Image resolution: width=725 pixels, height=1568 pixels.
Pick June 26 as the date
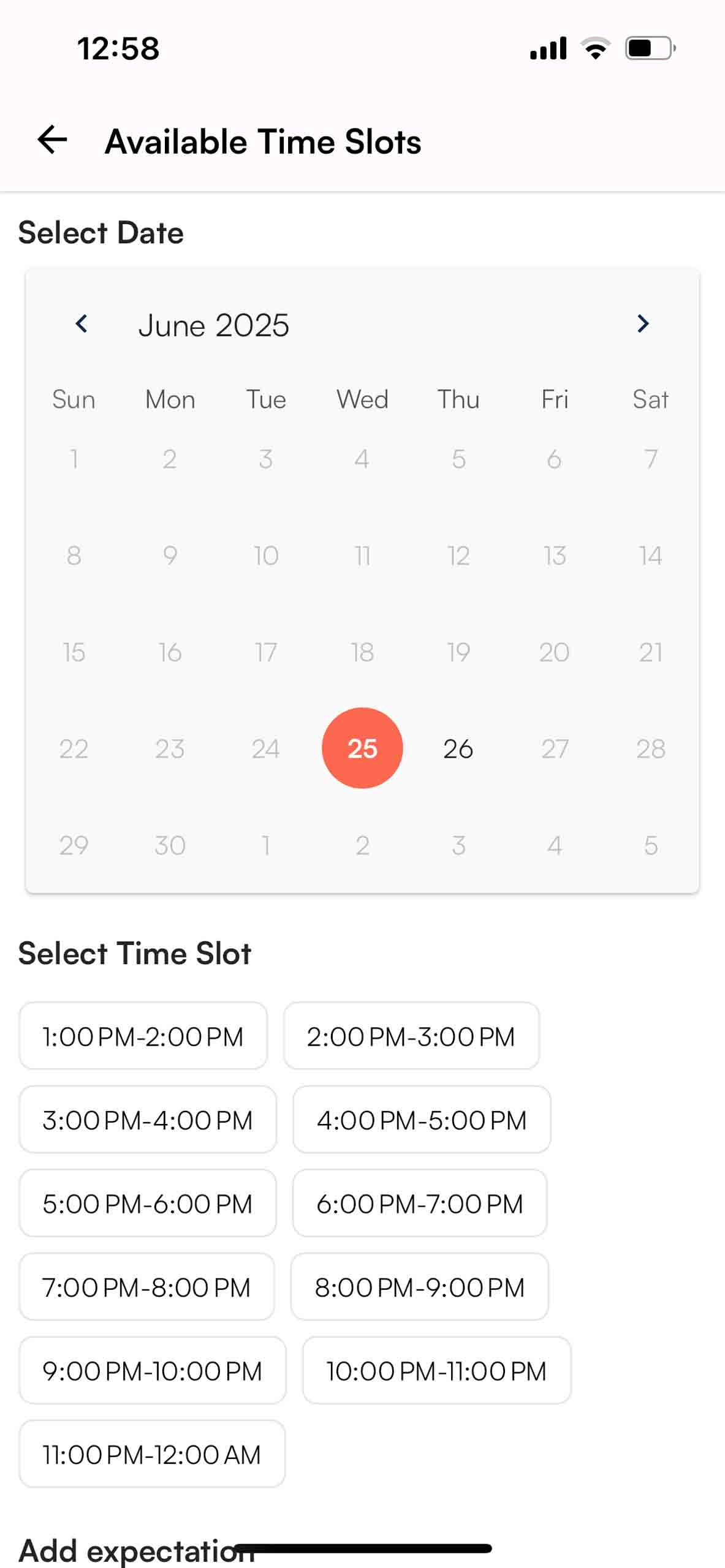click(x=458, y=748)
